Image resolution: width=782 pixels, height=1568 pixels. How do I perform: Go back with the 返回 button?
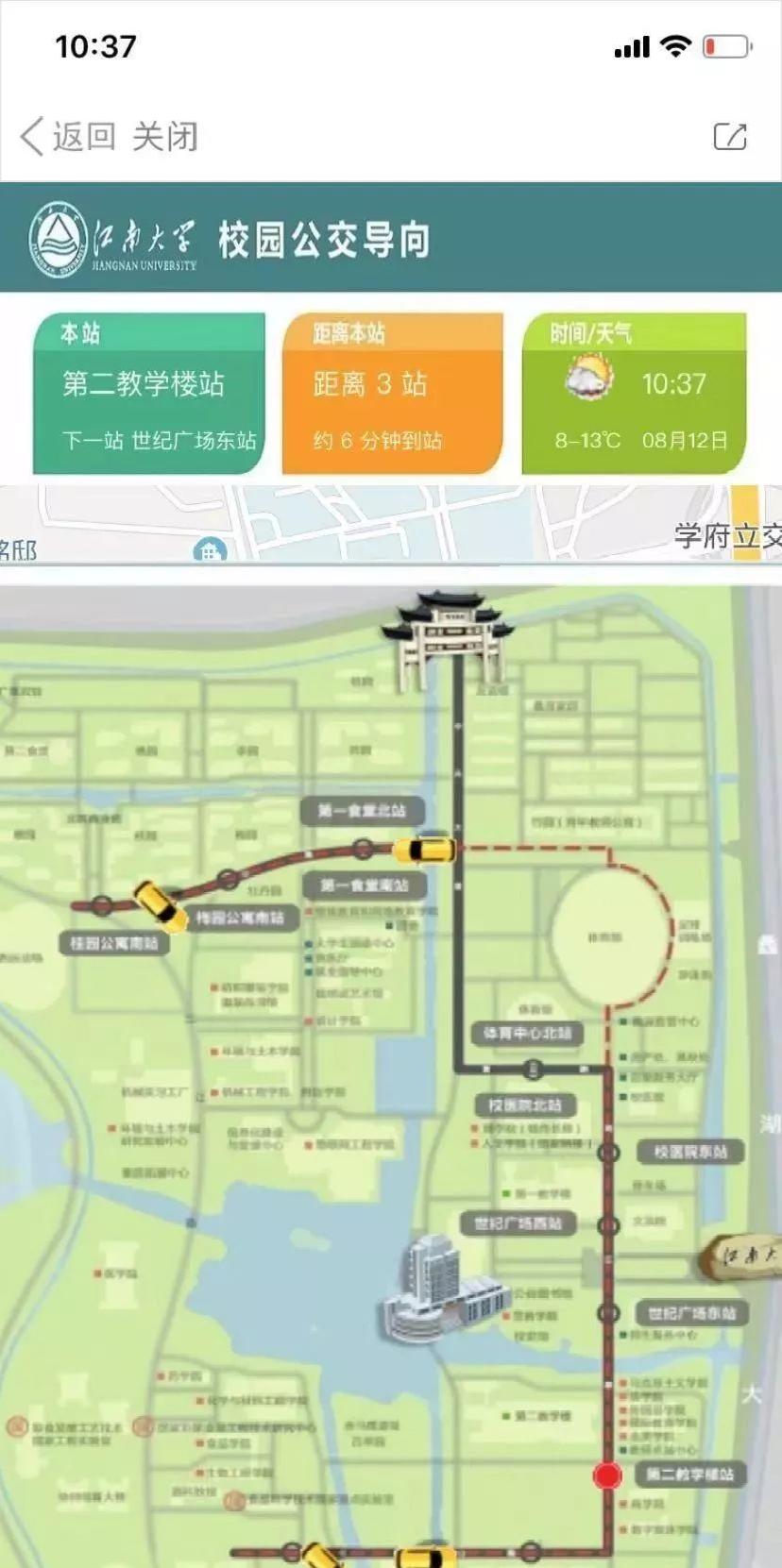(68, 137)
